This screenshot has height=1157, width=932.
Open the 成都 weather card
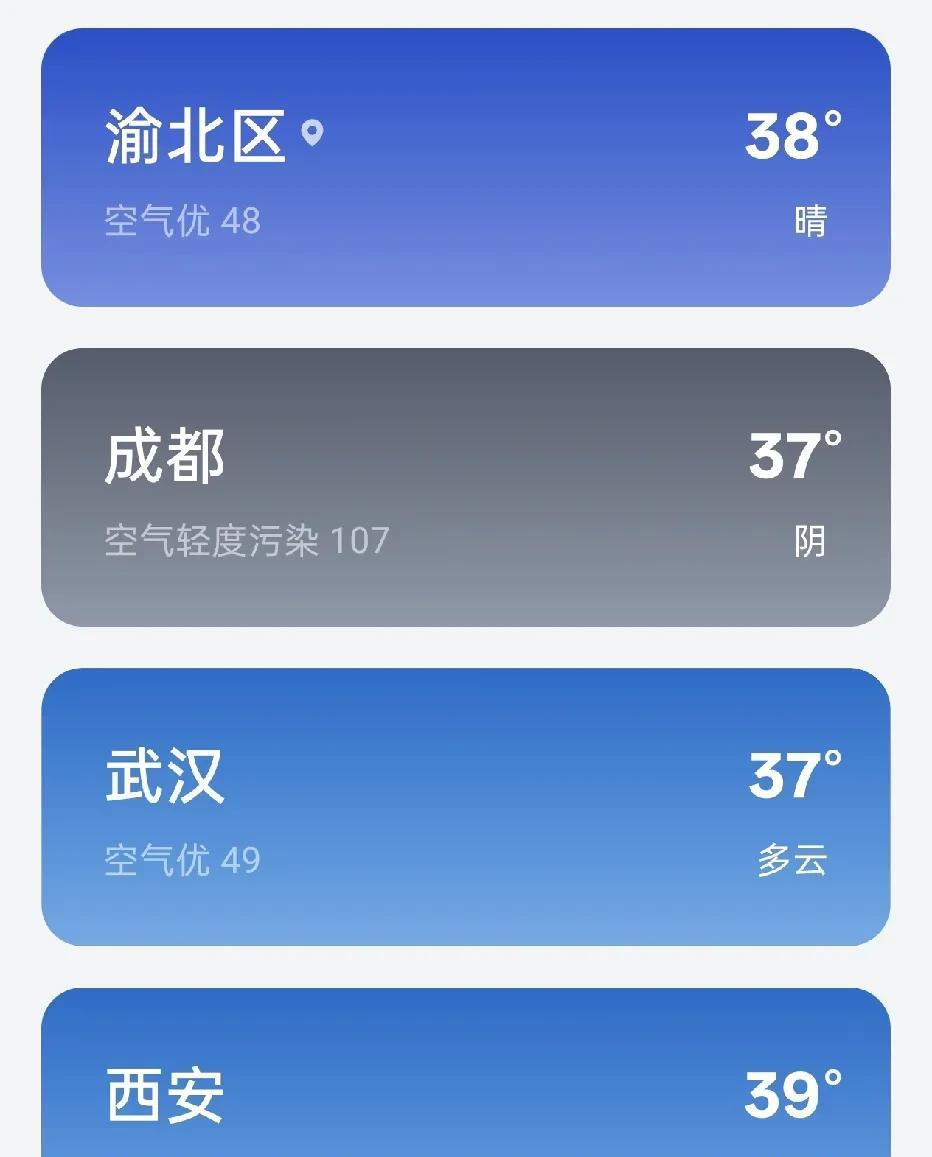(x=465, y=488)
